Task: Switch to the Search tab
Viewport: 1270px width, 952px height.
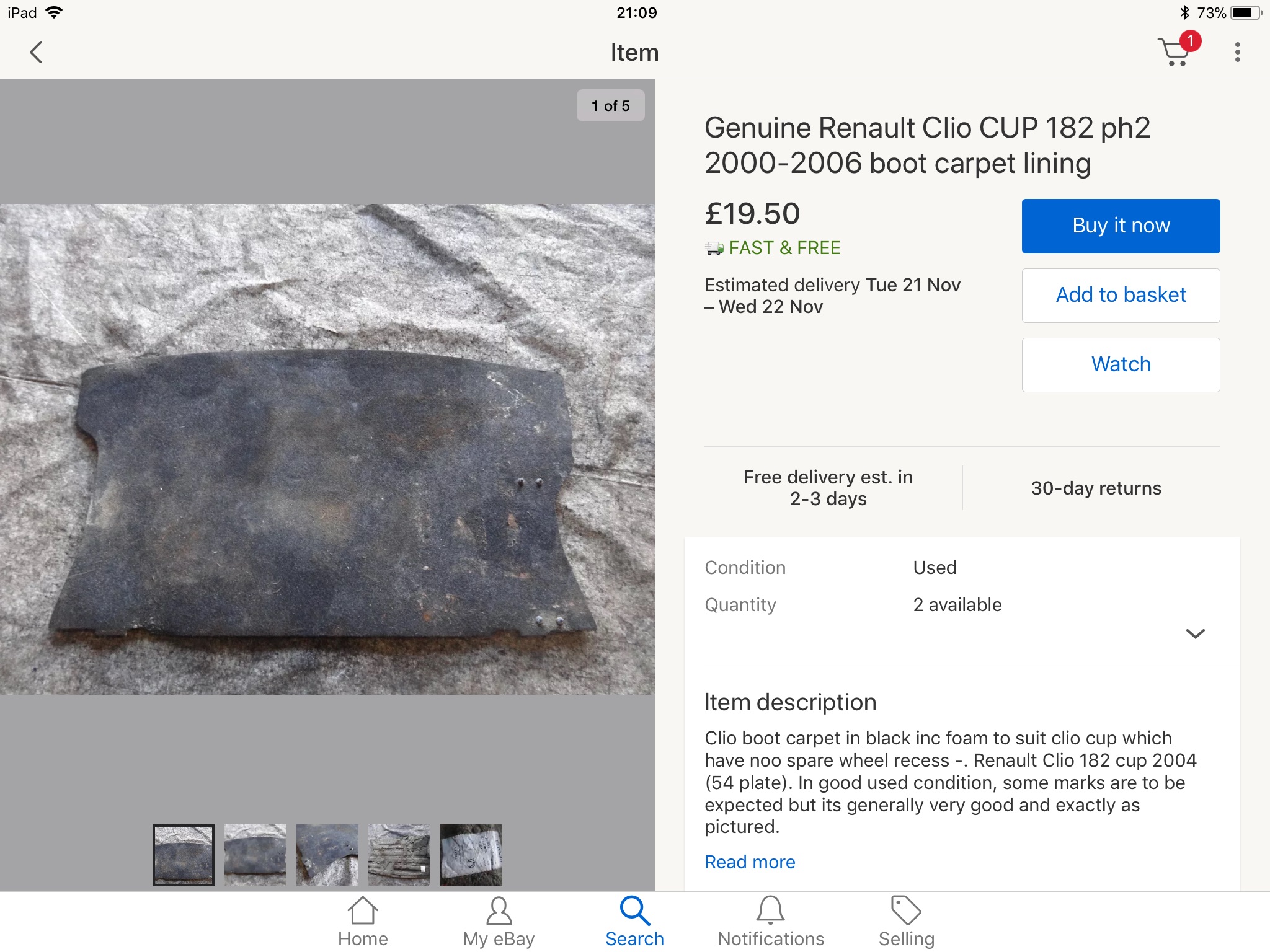Action: 634,922
